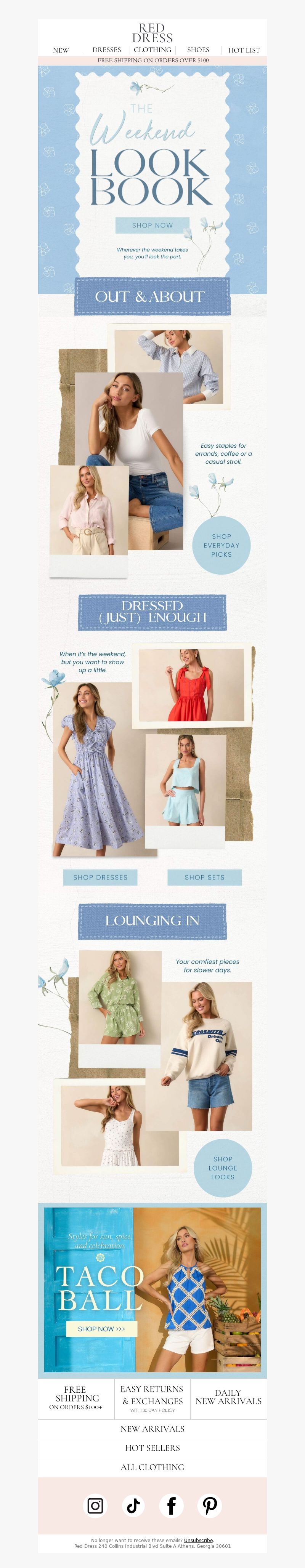Open the Pinterest icon
This screenshot has height=1568, width=305.
pyautogui.click(x=210, y=1506)
